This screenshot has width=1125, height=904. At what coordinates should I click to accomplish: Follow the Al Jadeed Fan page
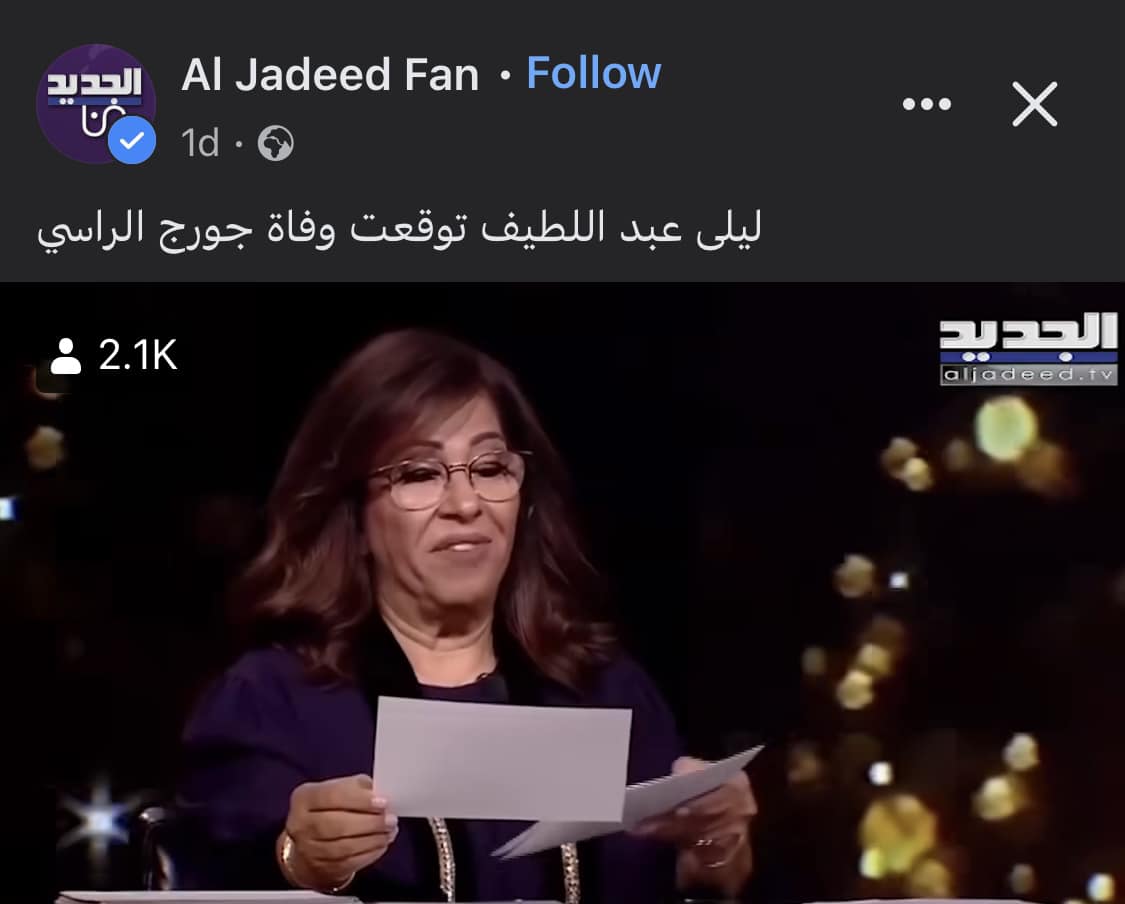point(593,74)
